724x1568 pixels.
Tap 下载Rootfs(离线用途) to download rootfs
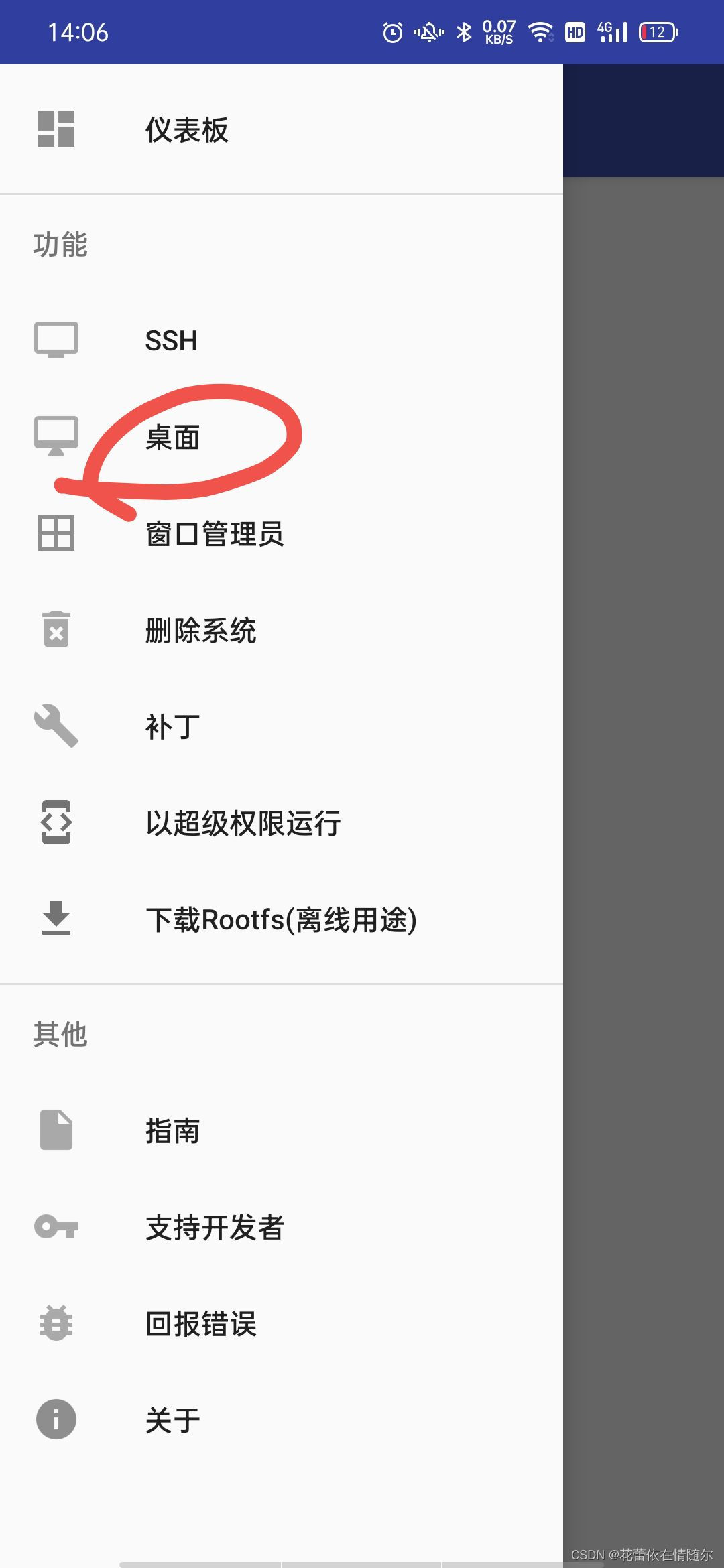(282, 919)
